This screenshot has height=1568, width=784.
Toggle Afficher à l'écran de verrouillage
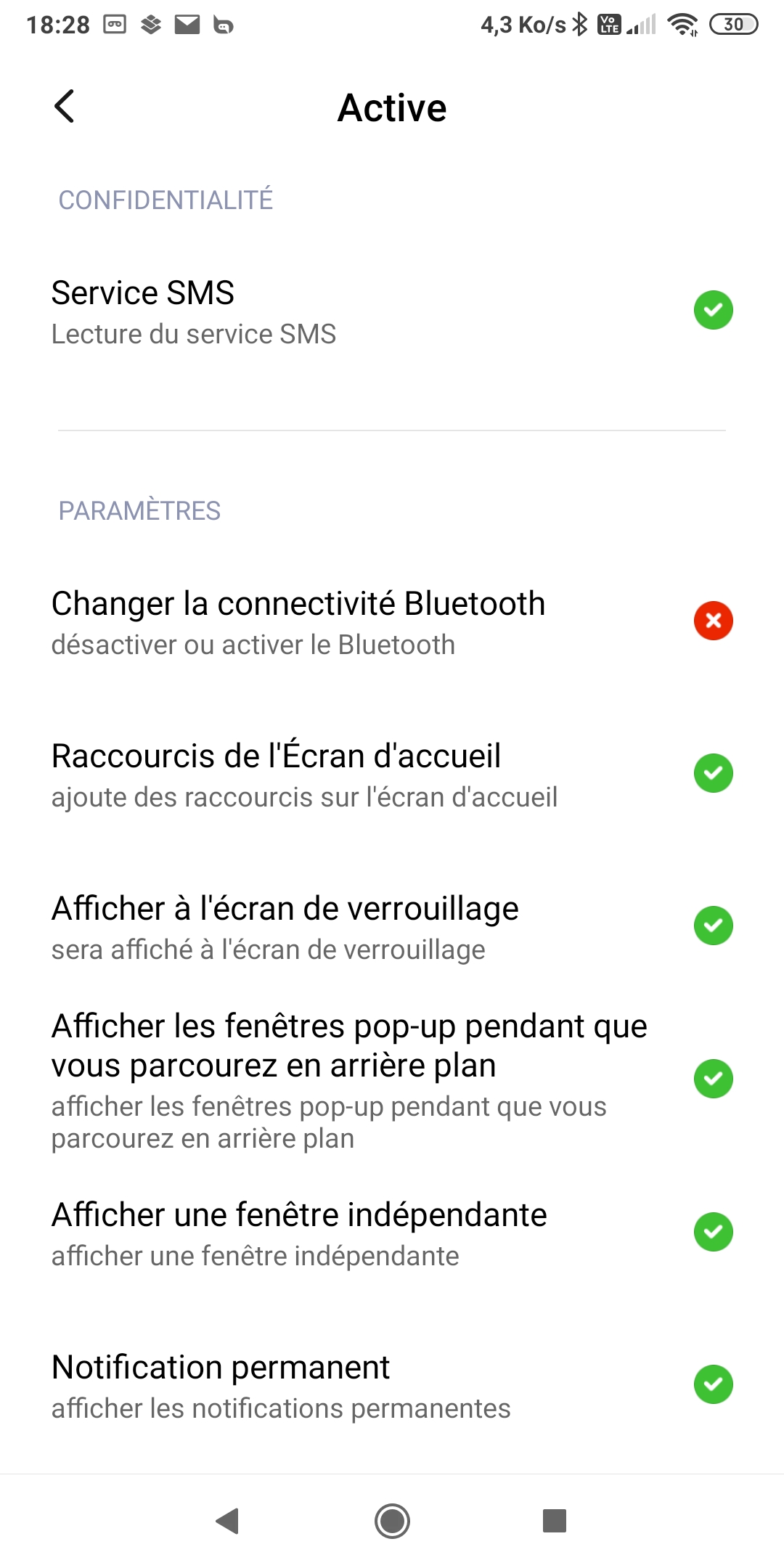pos(714,925)
